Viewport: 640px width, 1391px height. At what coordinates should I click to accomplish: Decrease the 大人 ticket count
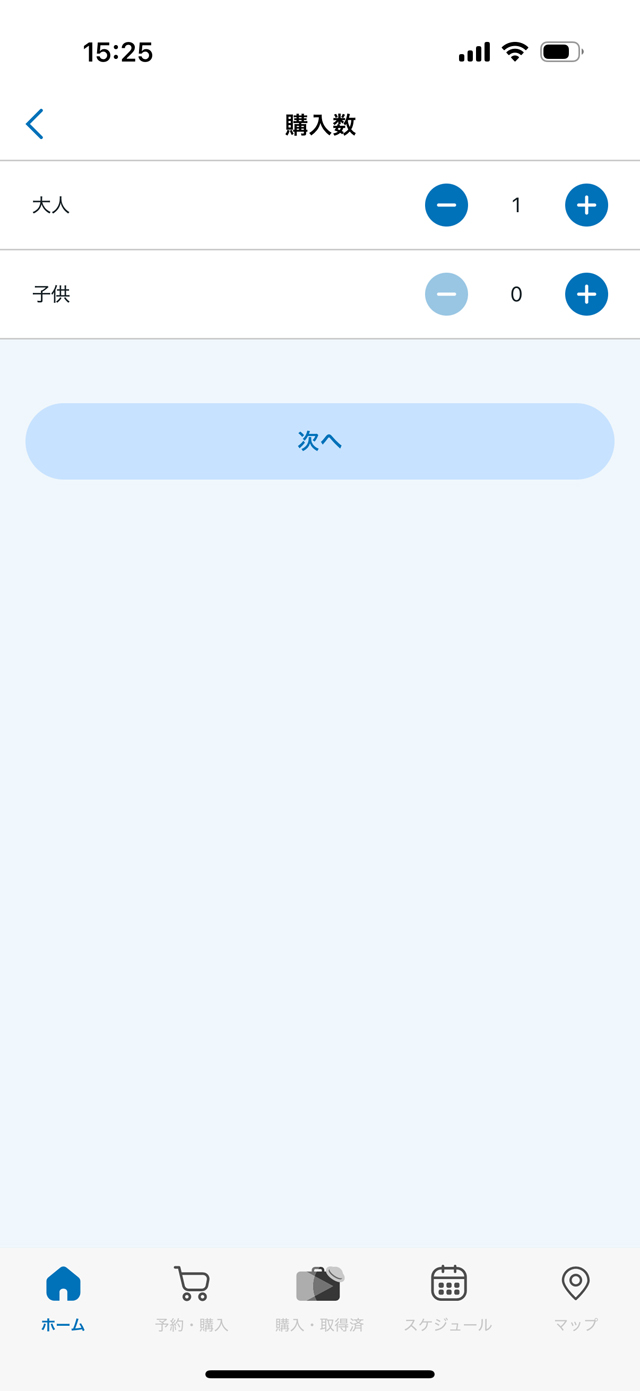click(x=446, y=205)
